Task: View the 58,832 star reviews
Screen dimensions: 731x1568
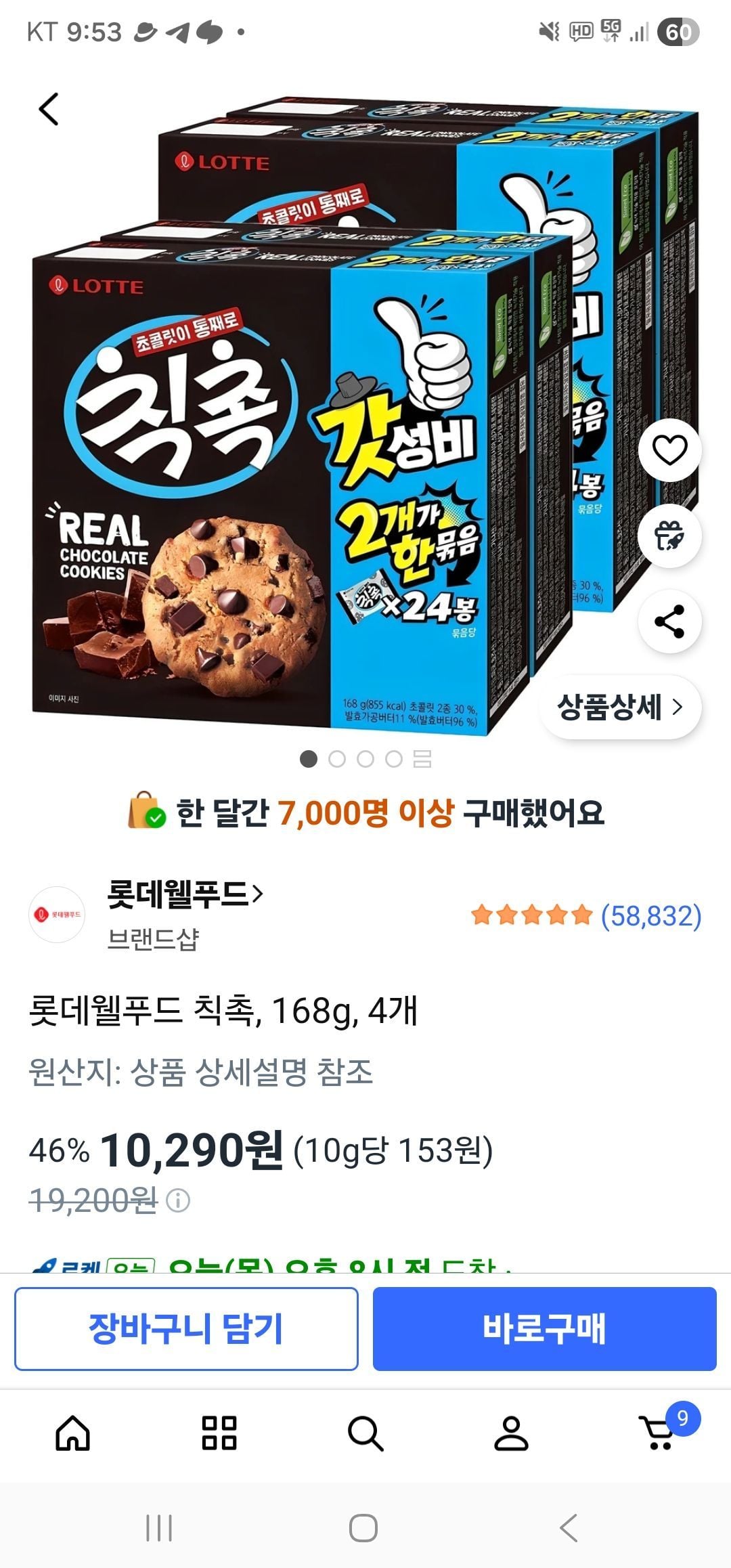Action: tap(586, 915)
